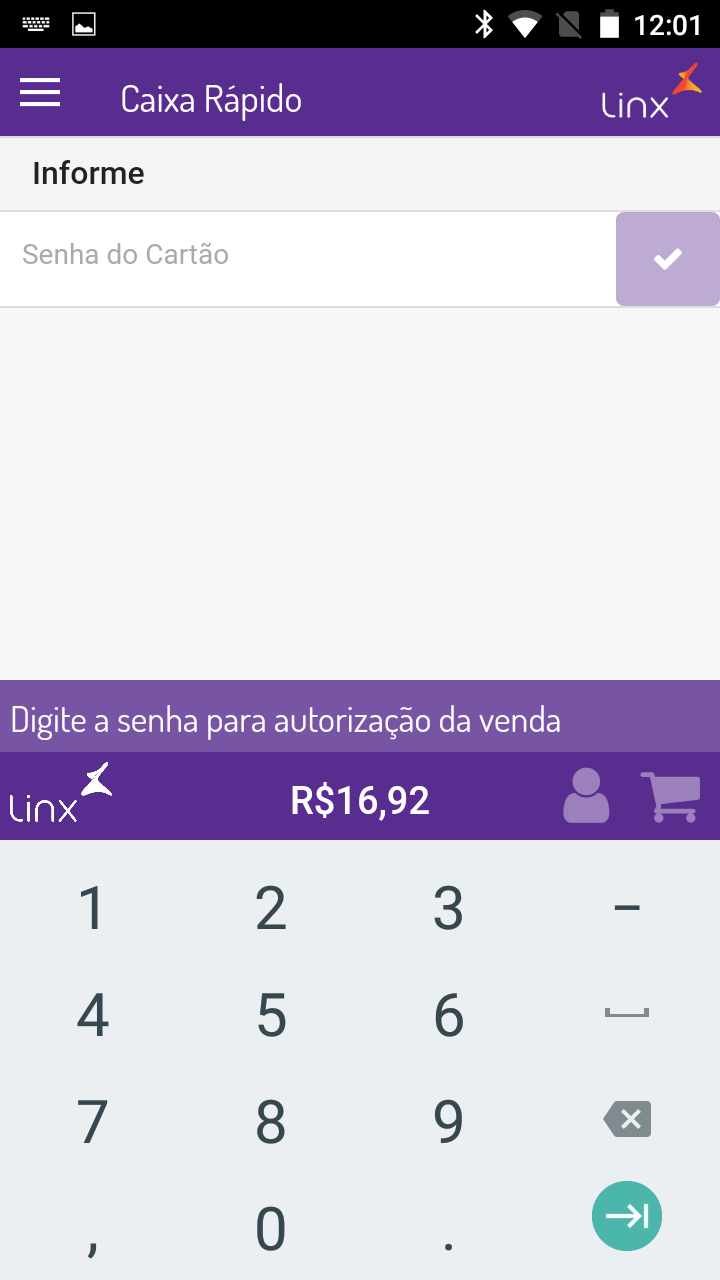Image resolution: width=720 pixels, height=1280 pixels.
Task: Tap the backspace key on the keypad
Action: [x=628, y=1119]
